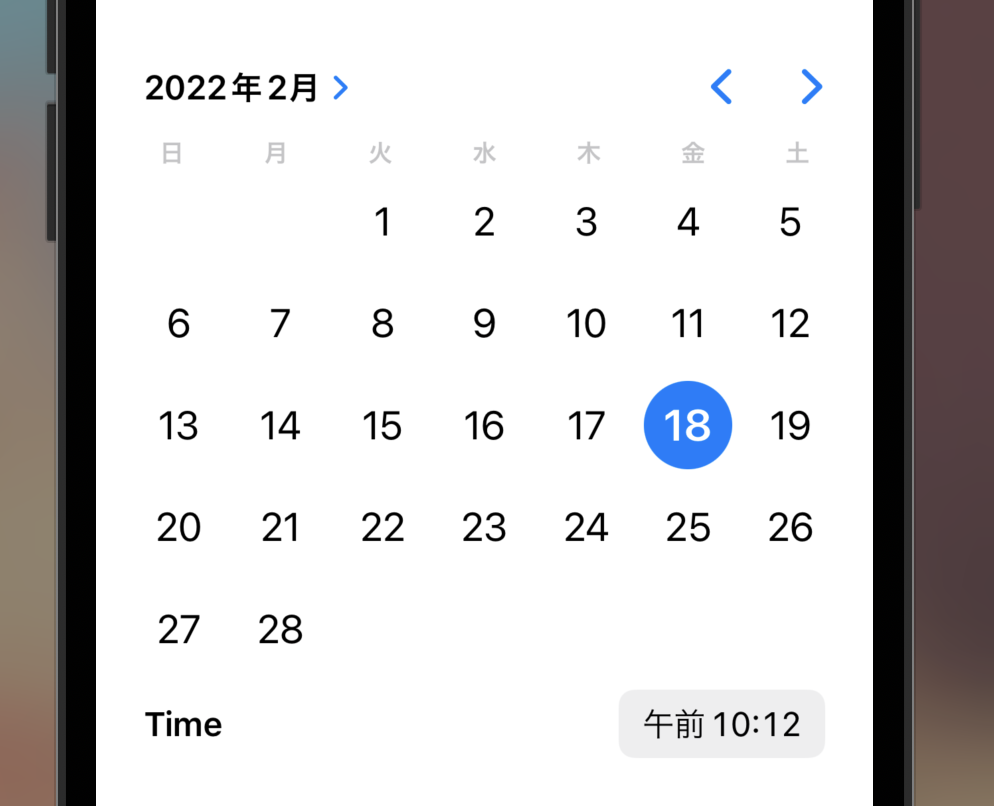Viewport: 994px width, 806px height.
Task: Open the 午前 10:12 time picker
Action: coord(721,724)
